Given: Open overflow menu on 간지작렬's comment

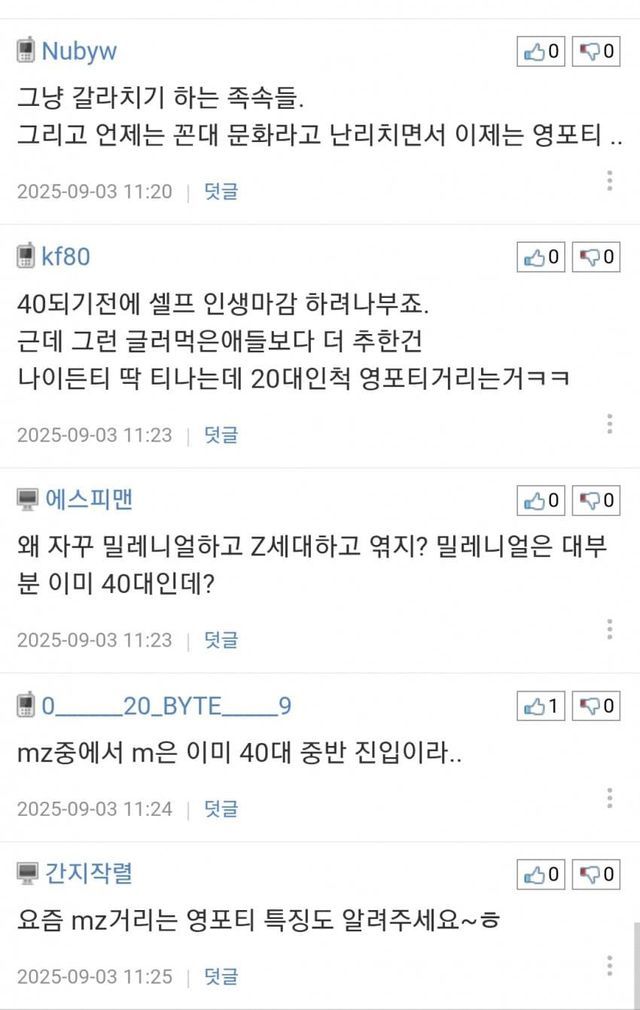Looking at the screenshot, I should [609, 965].
